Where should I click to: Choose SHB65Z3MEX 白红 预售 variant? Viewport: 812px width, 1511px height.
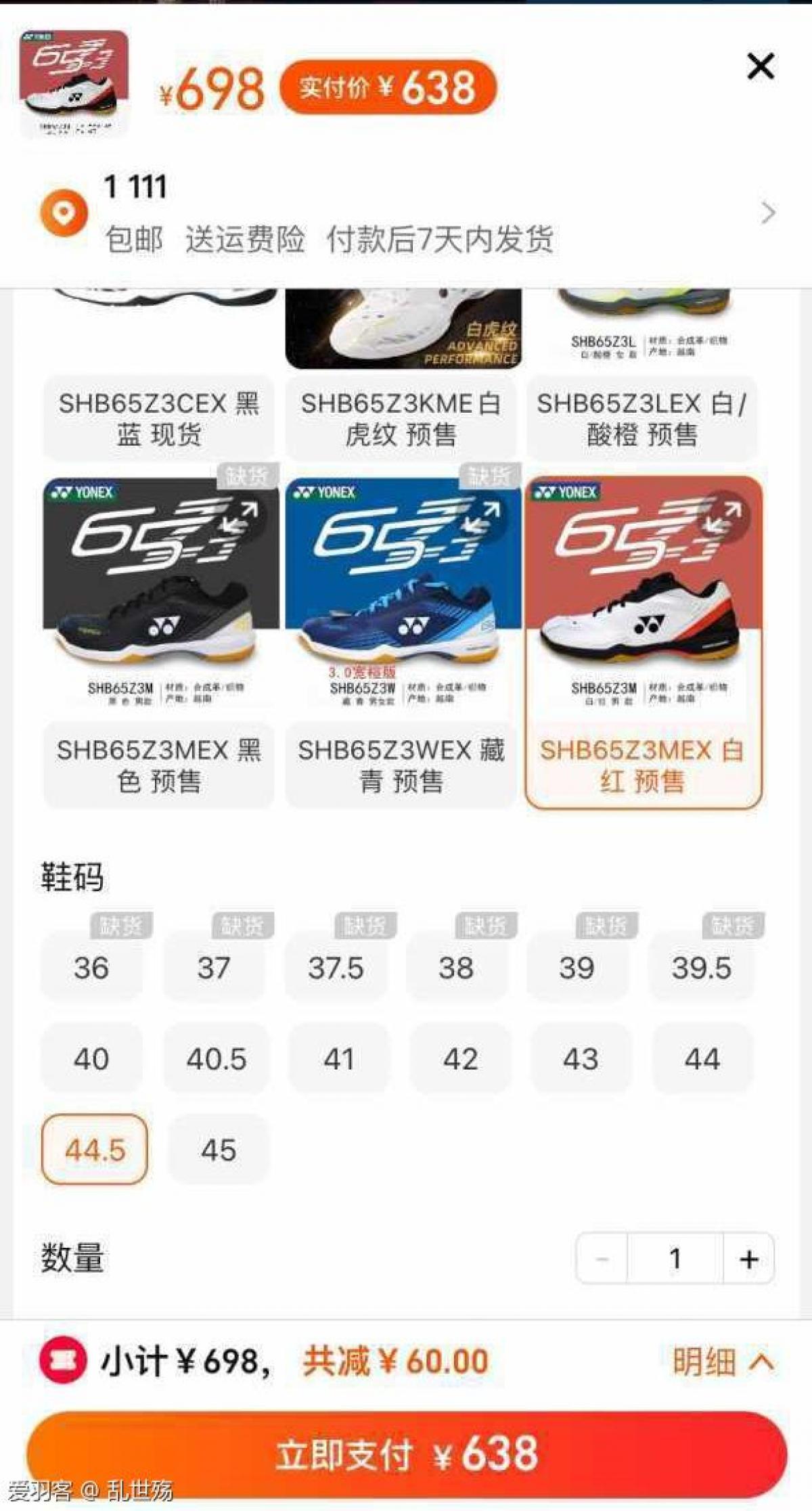click(643, 765)
